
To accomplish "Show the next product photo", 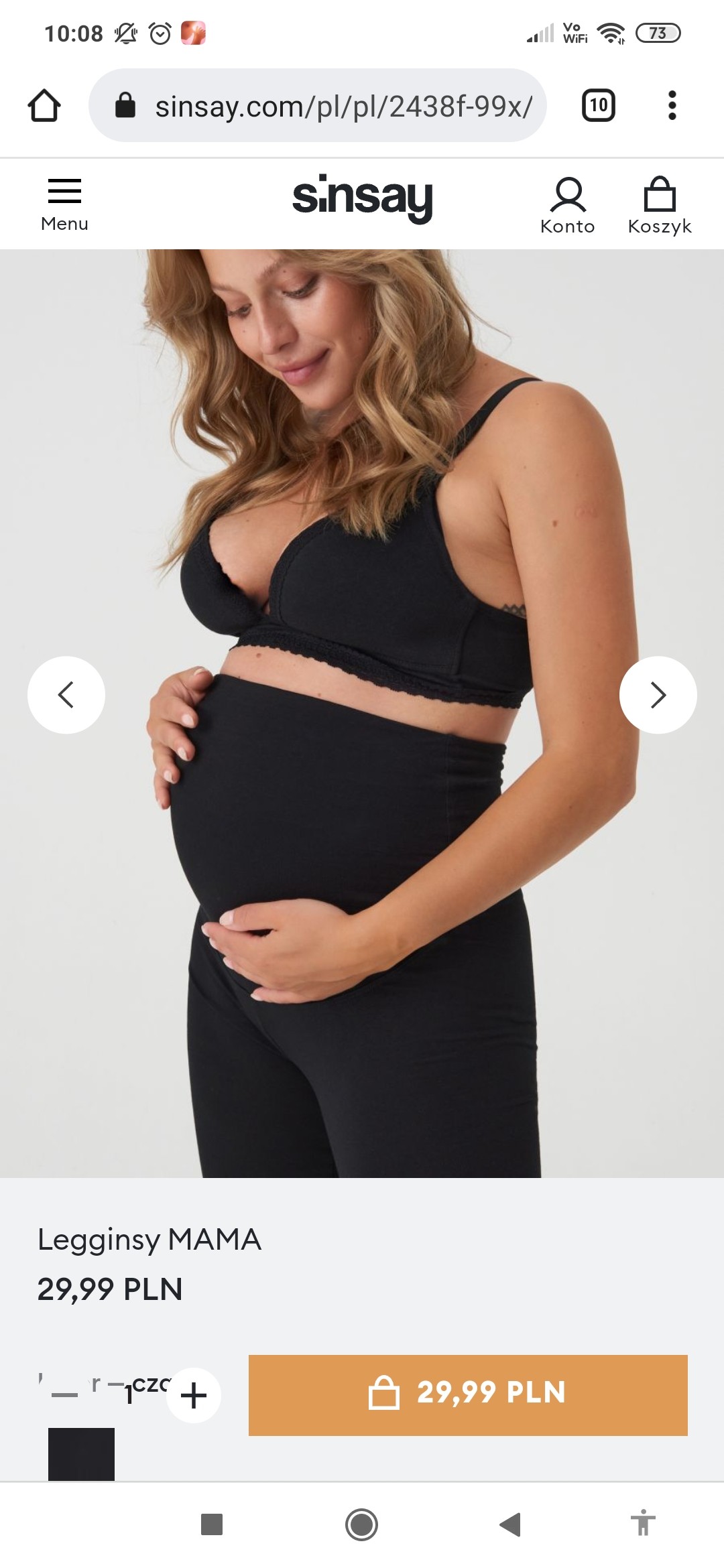I will (x=658, y=695).
